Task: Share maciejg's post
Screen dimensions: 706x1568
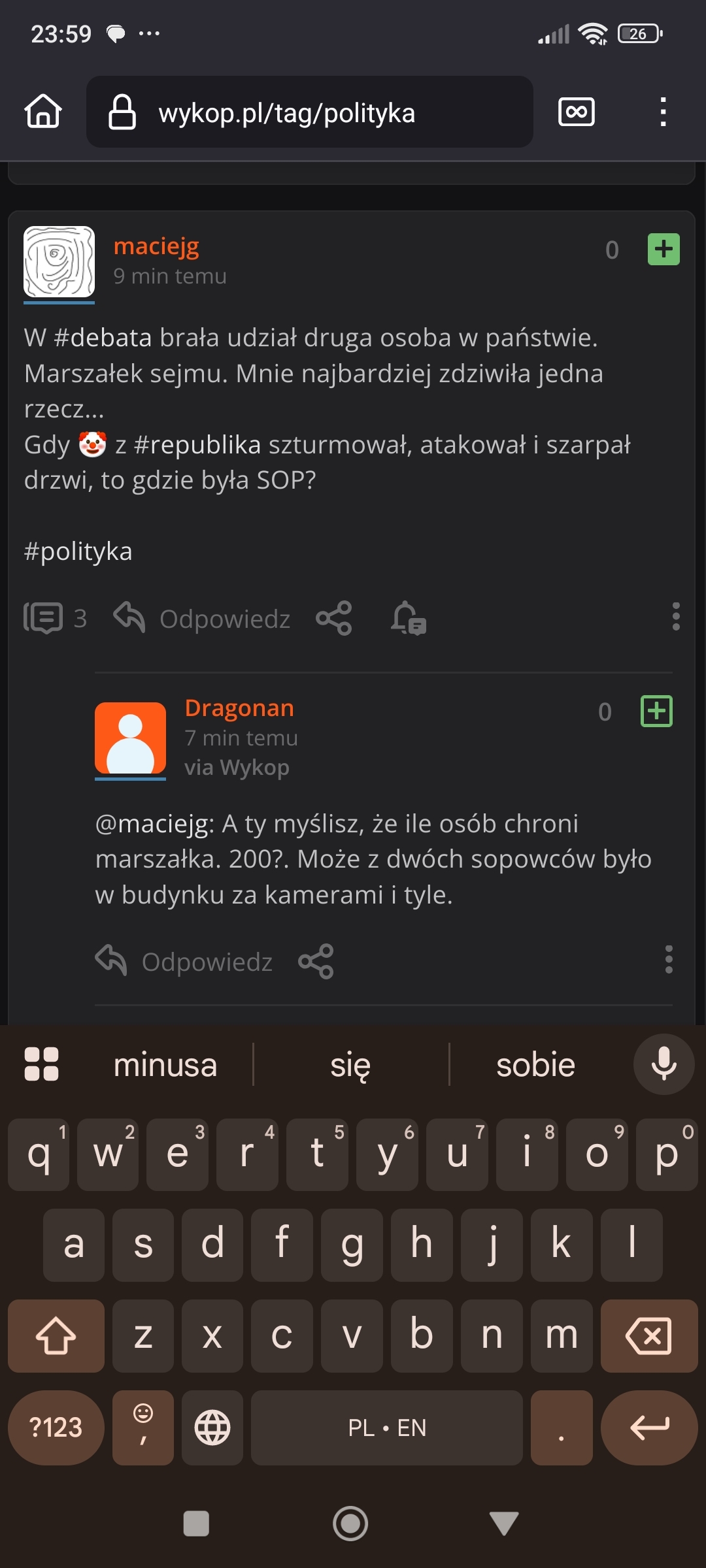Action: click(334, 618)
